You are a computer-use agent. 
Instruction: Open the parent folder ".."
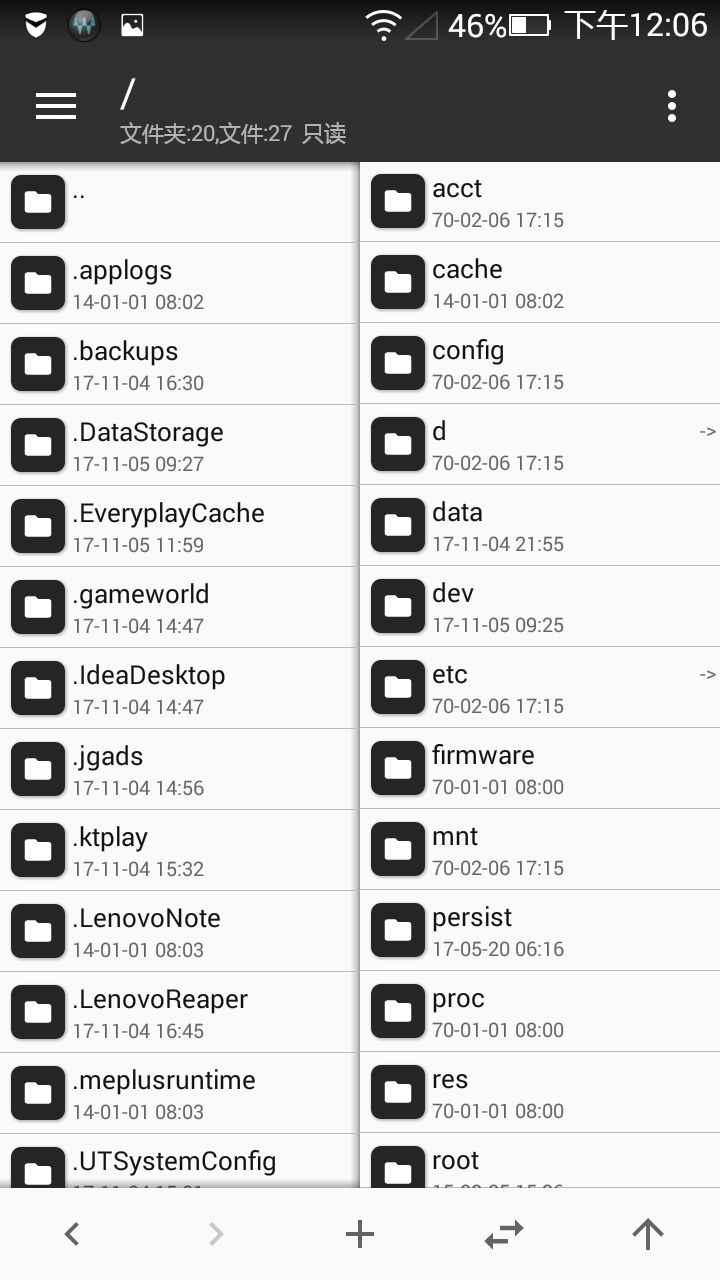tap(179, 202)
